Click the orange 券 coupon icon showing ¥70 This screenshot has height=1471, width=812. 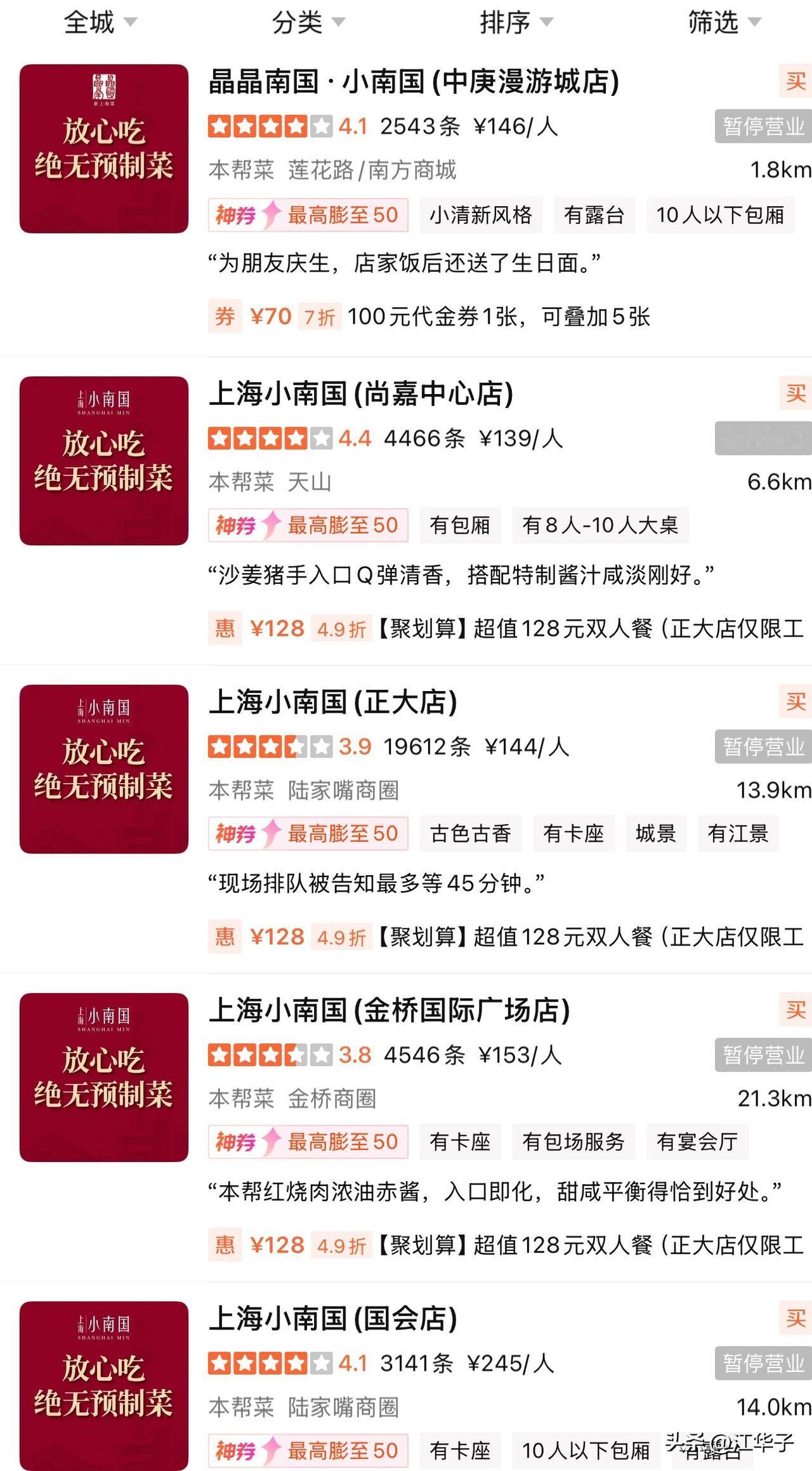coord(225,315)
